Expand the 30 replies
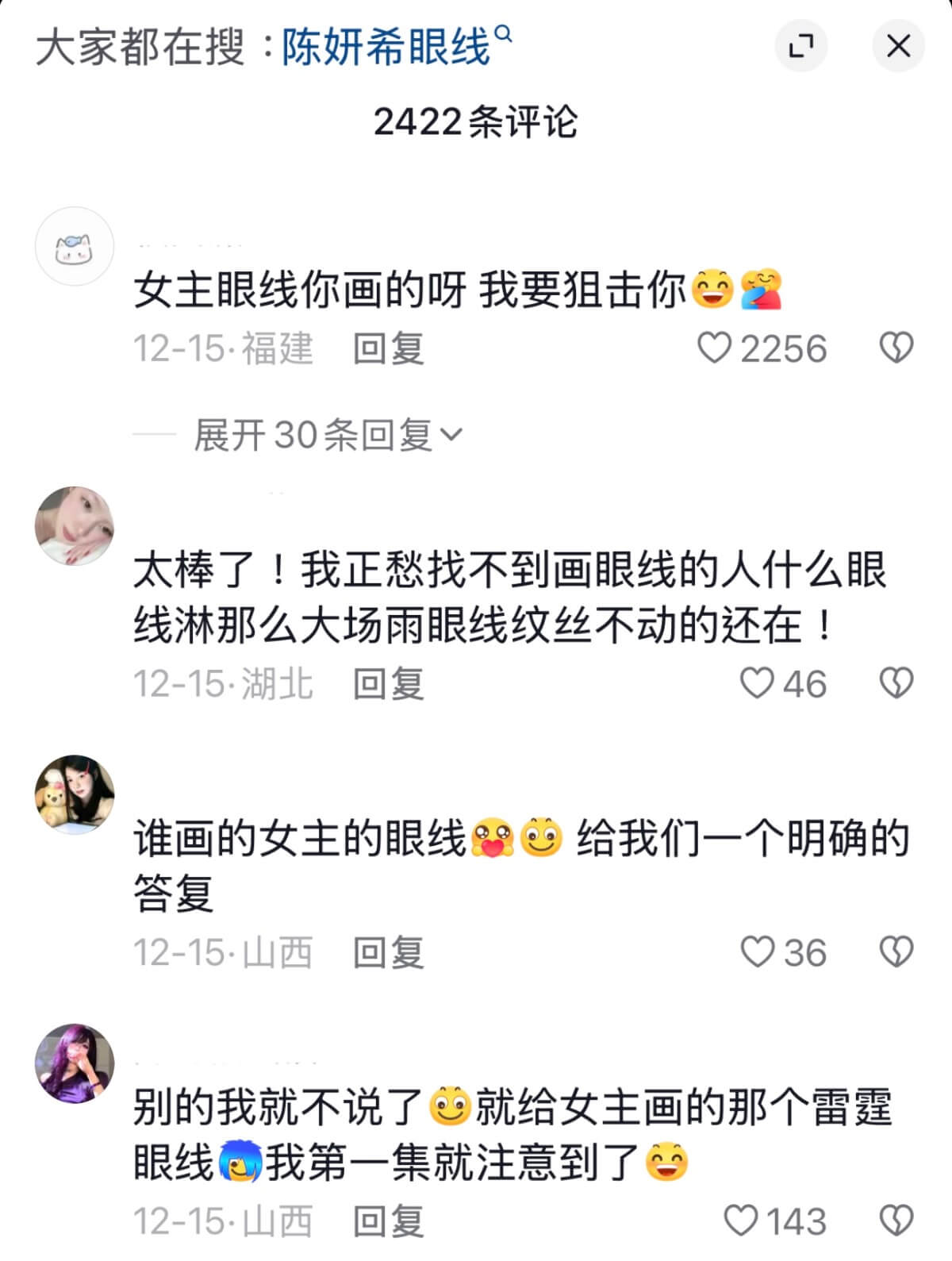The height and width of the screenshot is (1261, 952). pos(328,435)
